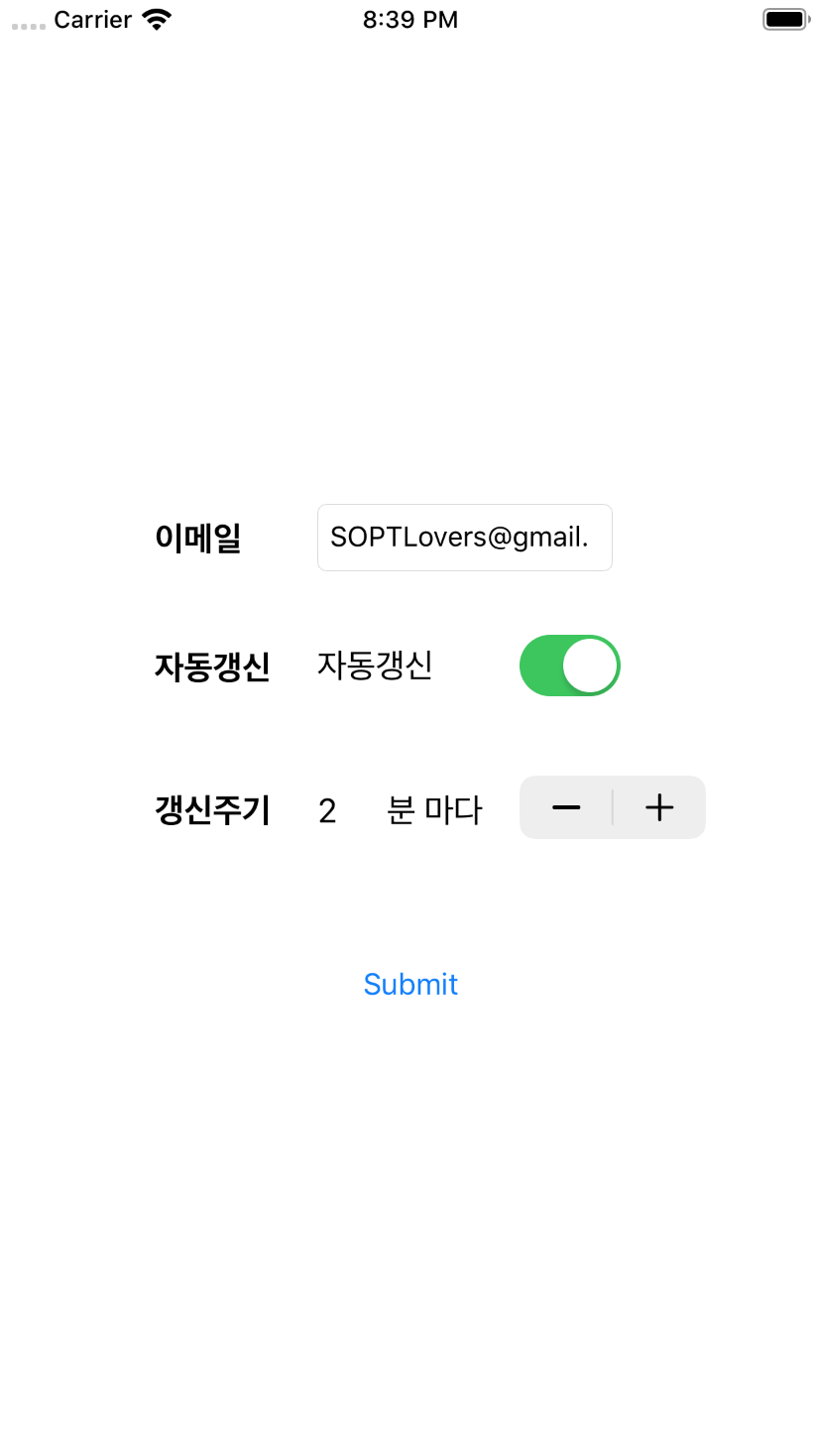Turn off the 자동갱신 switch
This screenshot has width=815, height=1456.
569,666
